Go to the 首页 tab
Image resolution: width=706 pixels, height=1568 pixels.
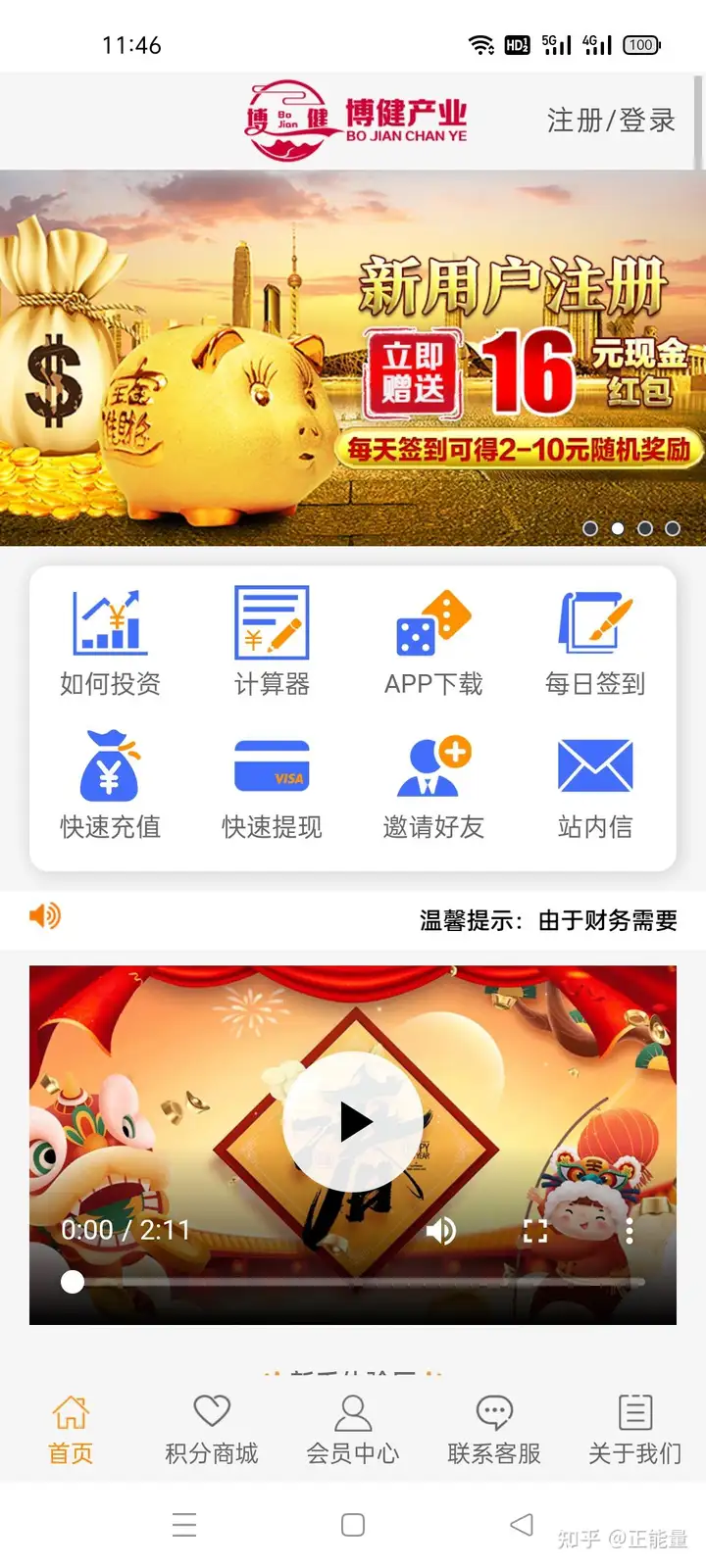pos(71,1430)
